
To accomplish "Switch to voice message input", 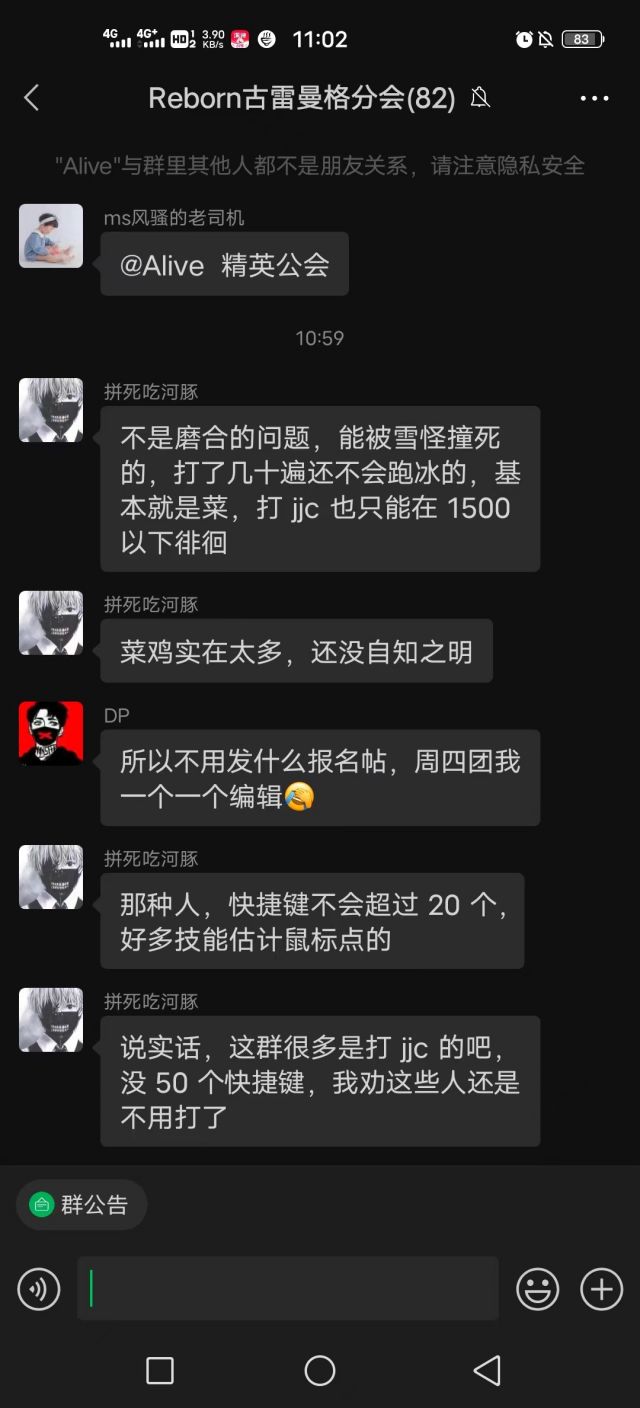I will pos(39,1289).
